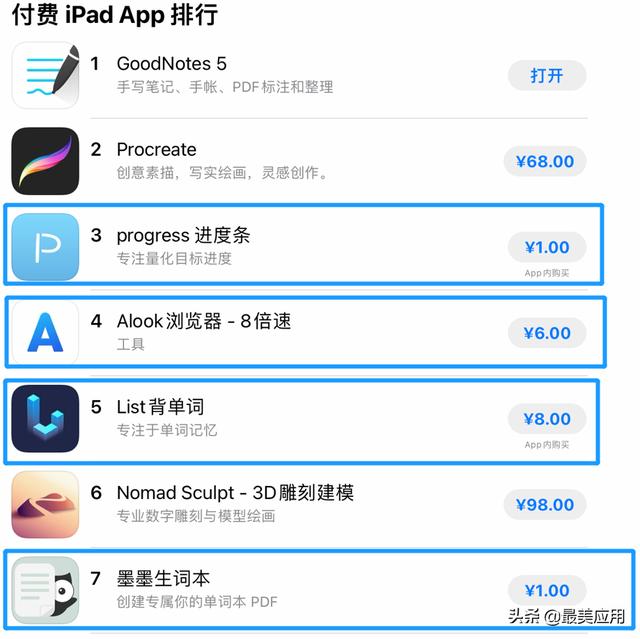Open GoodNotes 5 with the 打开 button
The height and width of the screenshot is (639, 640).
(546, 76)
